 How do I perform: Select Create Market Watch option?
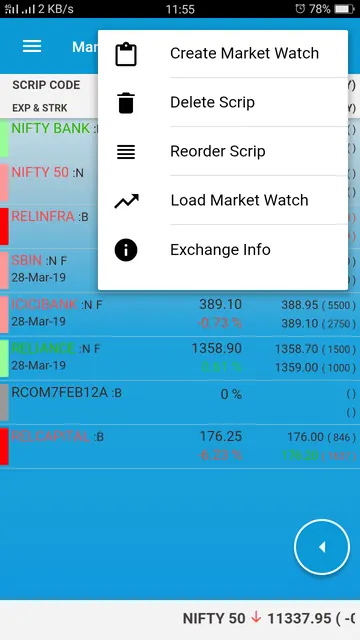pyautogui.click(x=223, y=53)
